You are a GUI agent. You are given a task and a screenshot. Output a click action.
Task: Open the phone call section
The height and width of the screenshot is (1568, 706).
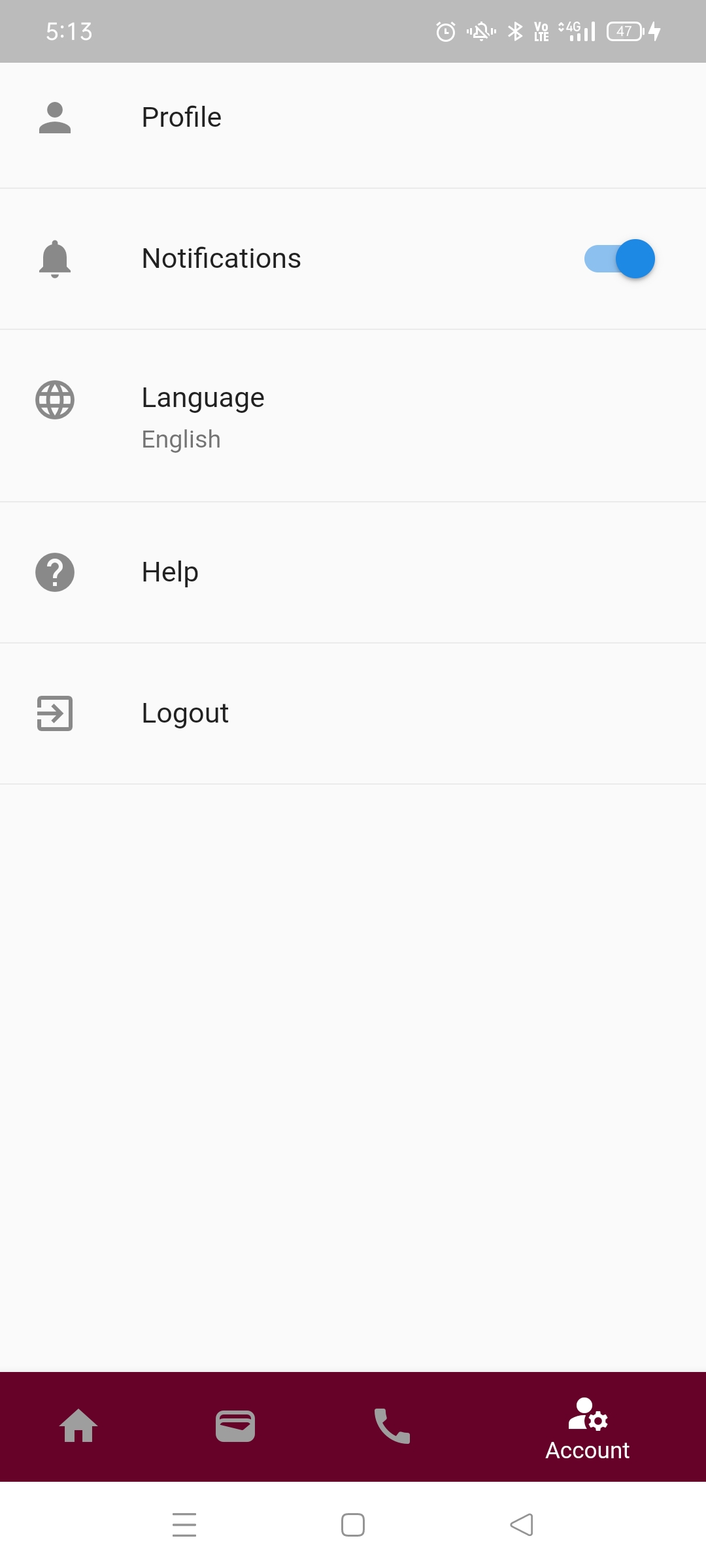click(391, 1426)
